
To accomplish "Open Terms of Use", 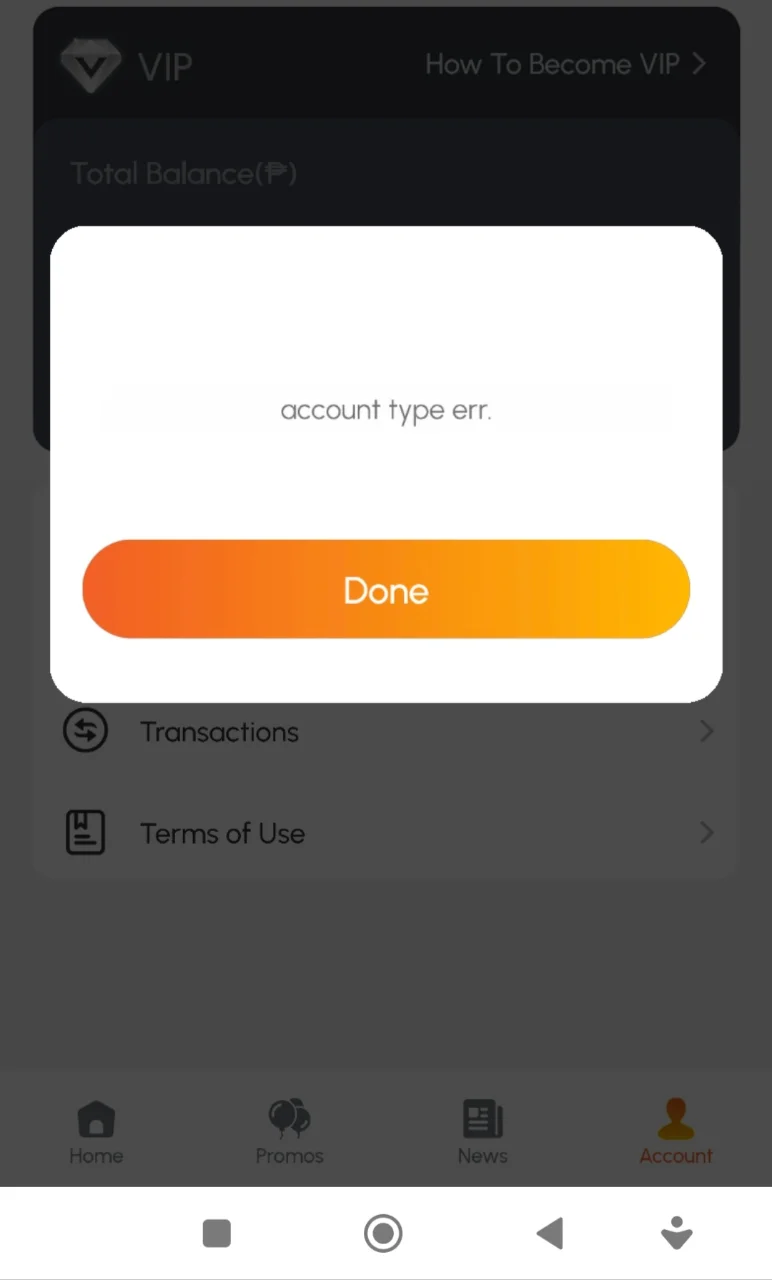I will (x=386, y=833).
